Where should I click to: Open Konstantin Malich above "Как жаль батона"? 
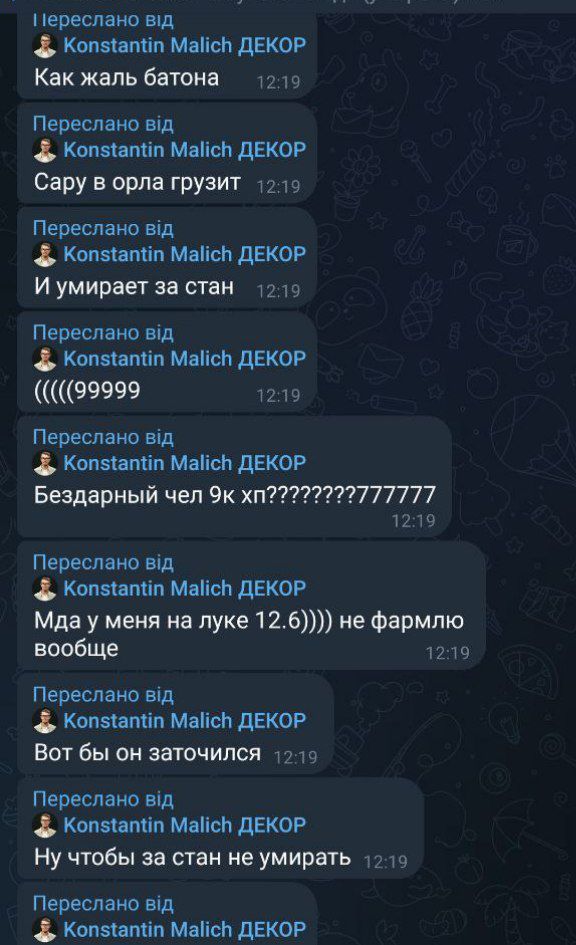click(184, 45)
